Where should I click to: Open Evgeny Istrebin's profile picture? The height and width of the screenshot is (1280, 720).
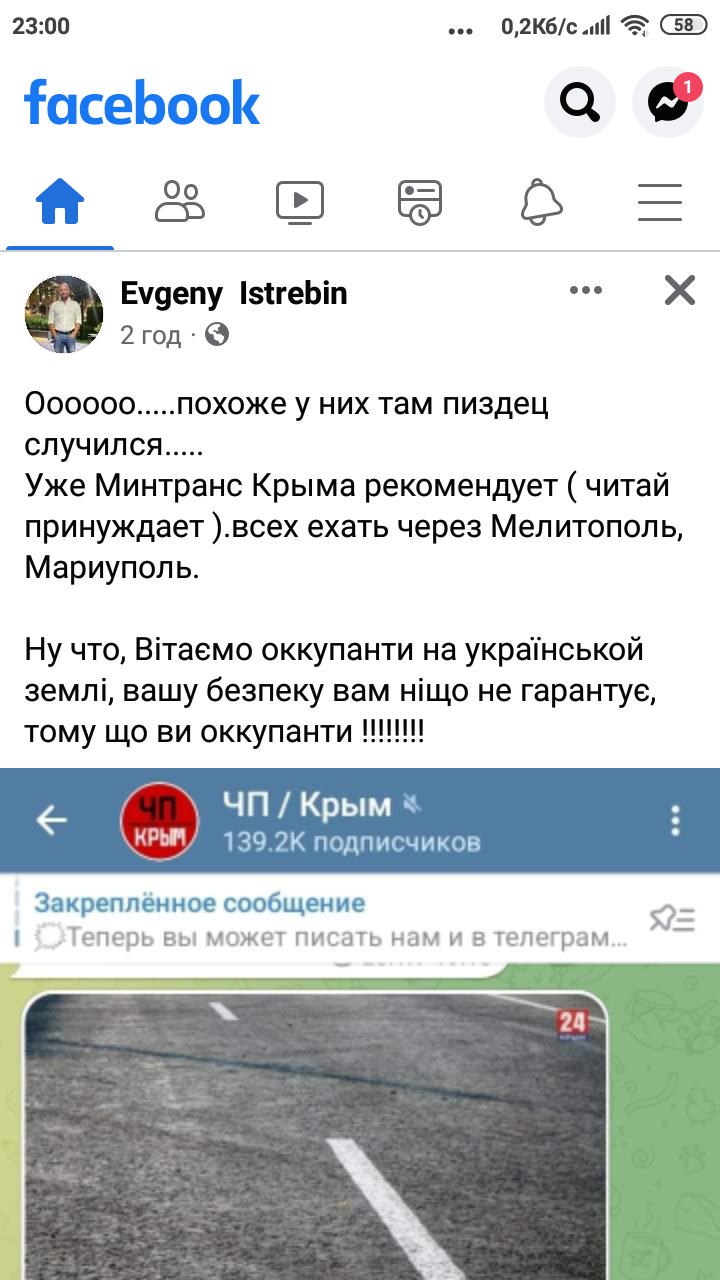(x=64, y=314)
